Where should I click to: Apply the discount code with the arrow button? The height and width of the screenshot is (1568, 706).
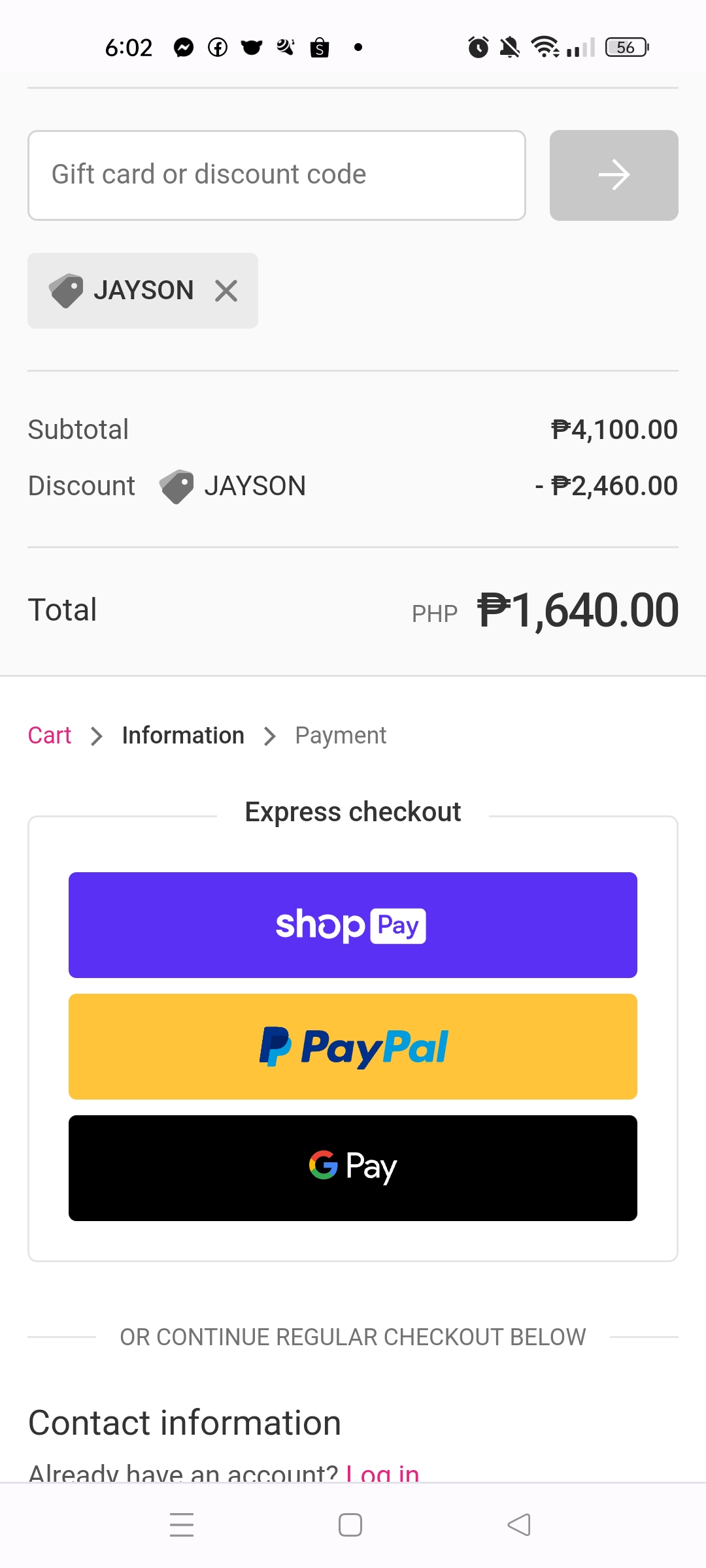614,175
